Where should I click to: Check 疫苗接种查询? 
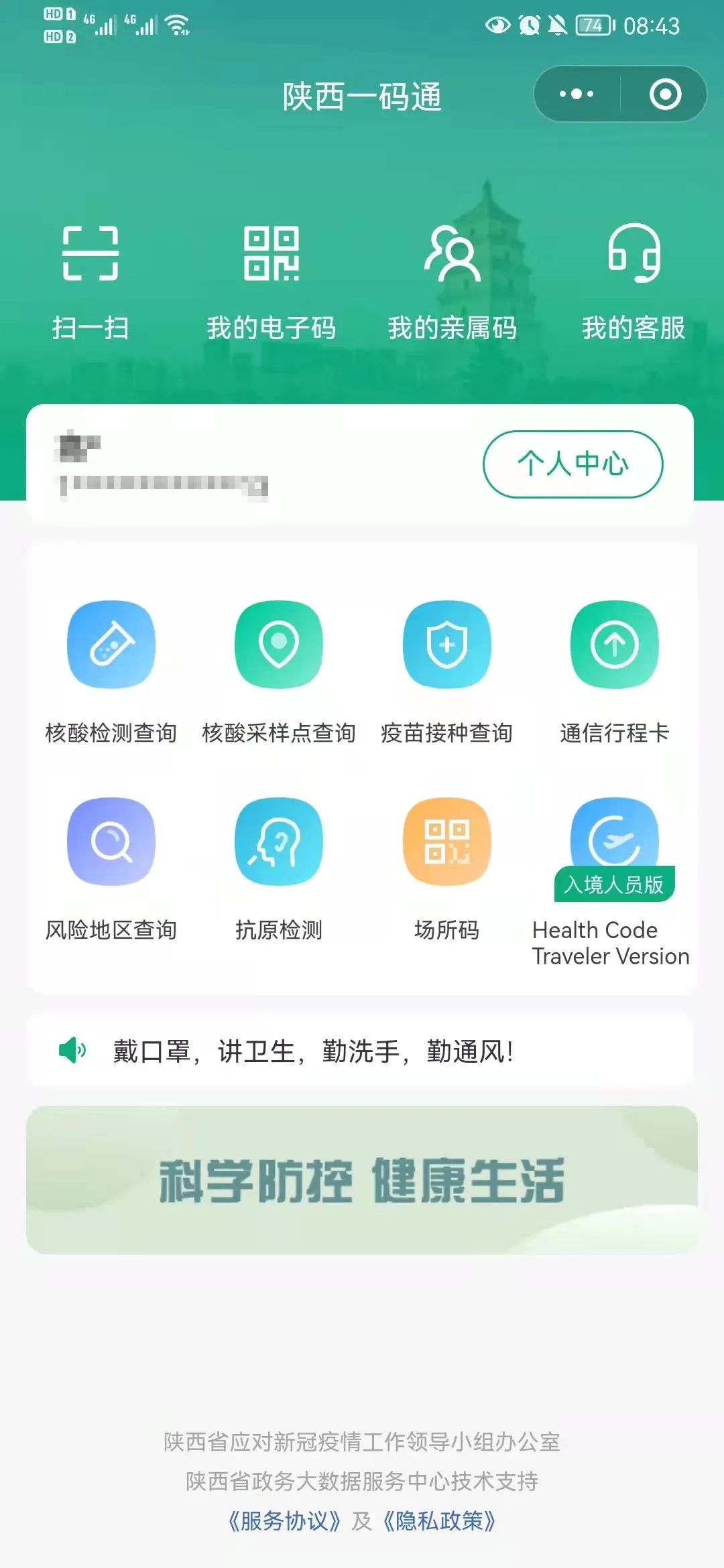tap(446, 670)
